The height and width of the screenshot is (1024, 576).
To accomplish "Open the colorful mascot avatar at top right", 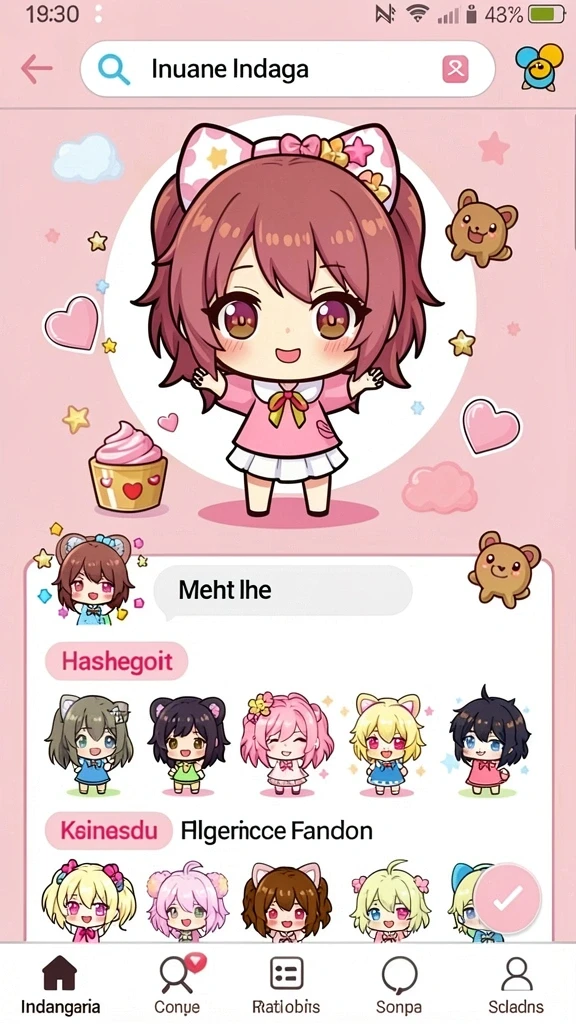I will pyautogui.click(x=539, y=67).
